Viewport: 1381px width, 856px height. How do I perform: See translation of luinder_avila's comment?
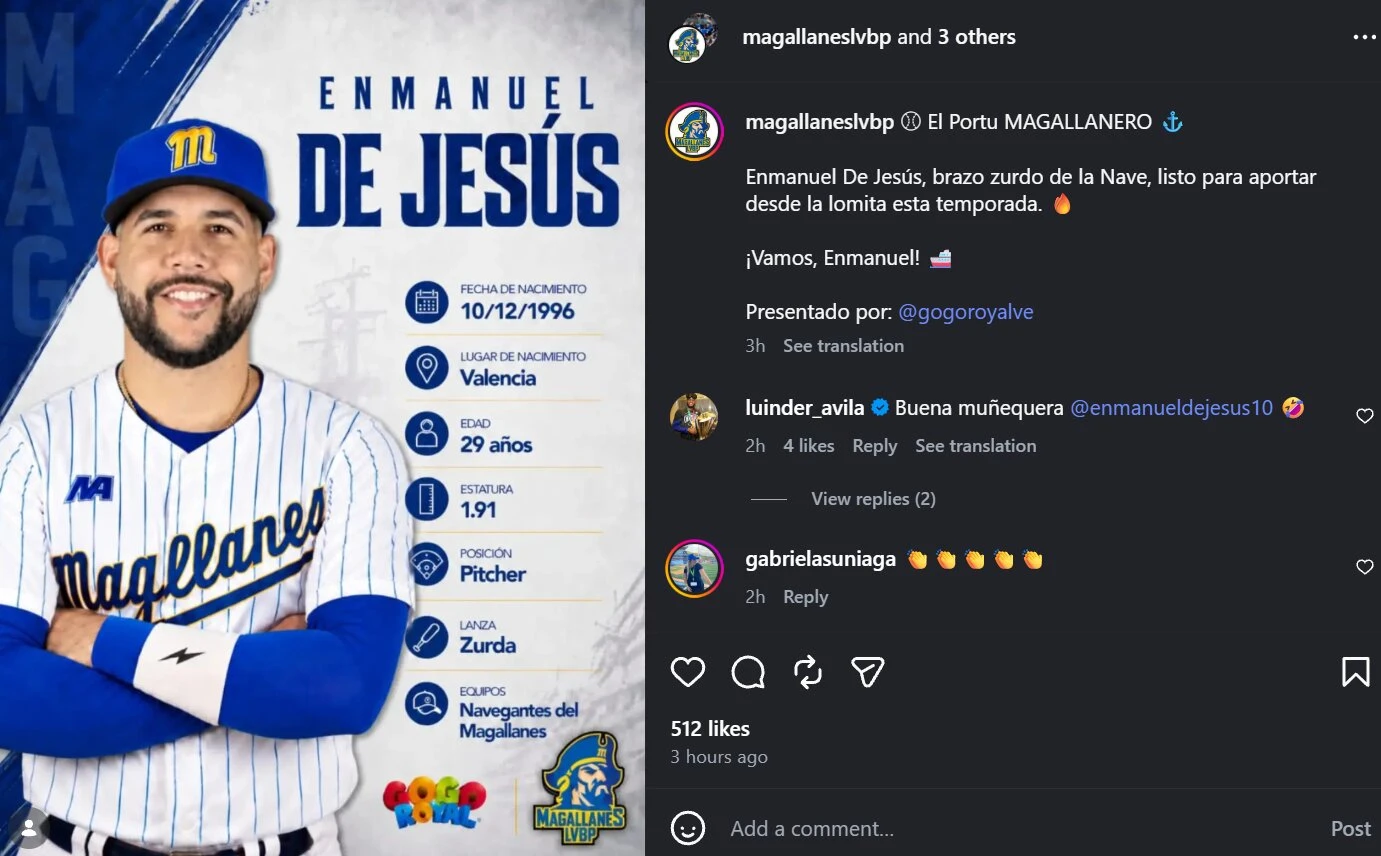click(975, 446)
